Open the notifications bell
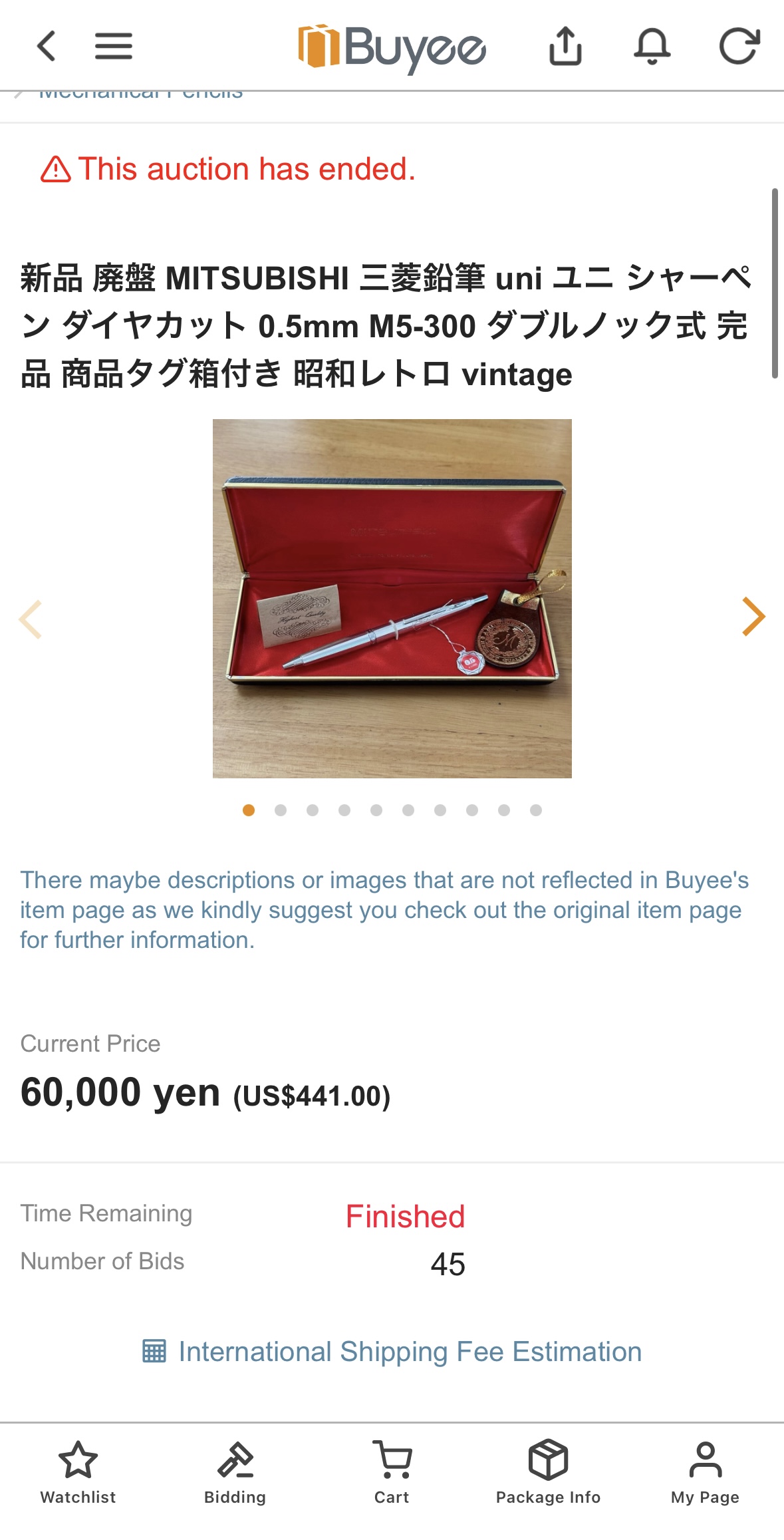Screen dimensions: 784x1540 tap(652, 46)
